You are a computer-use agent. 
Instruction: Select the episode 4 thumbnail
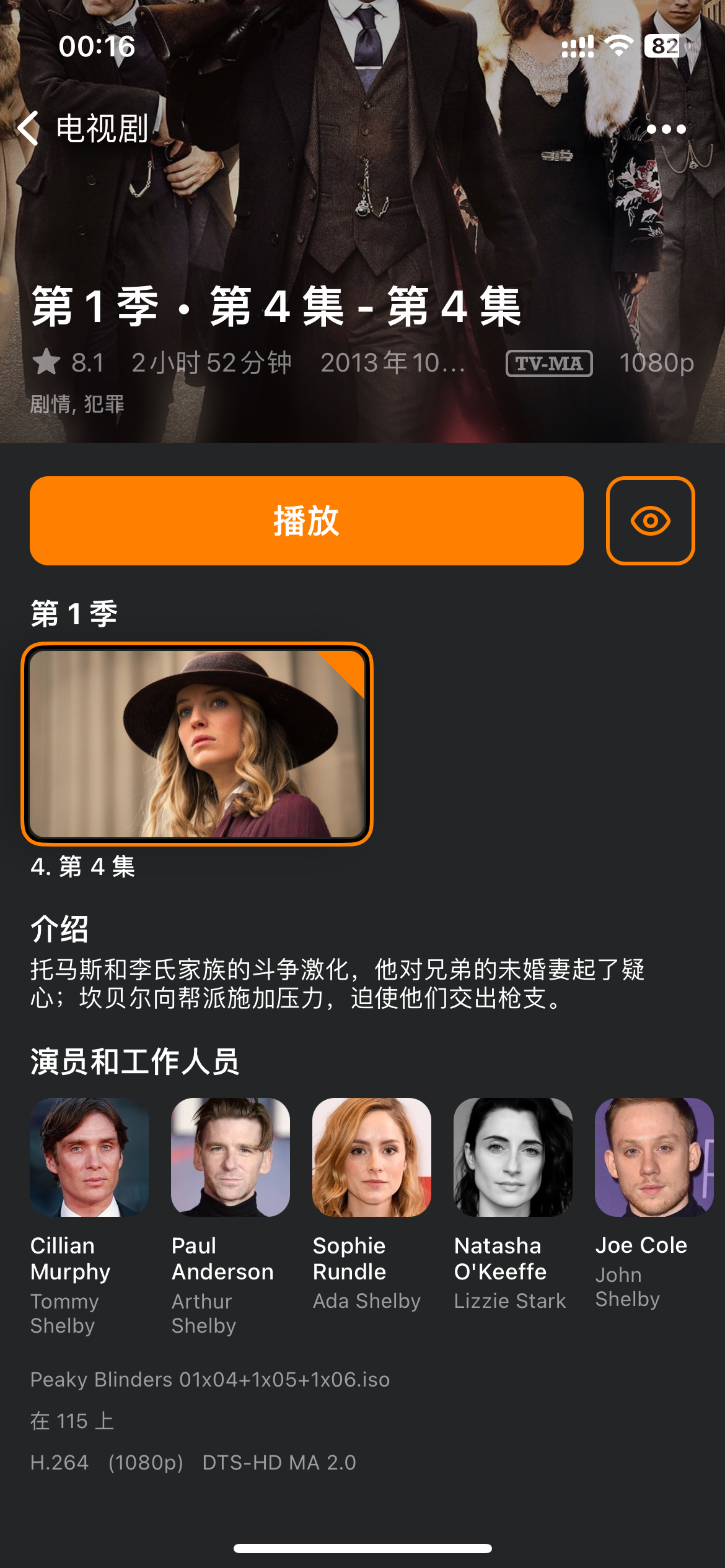(197, 744)
